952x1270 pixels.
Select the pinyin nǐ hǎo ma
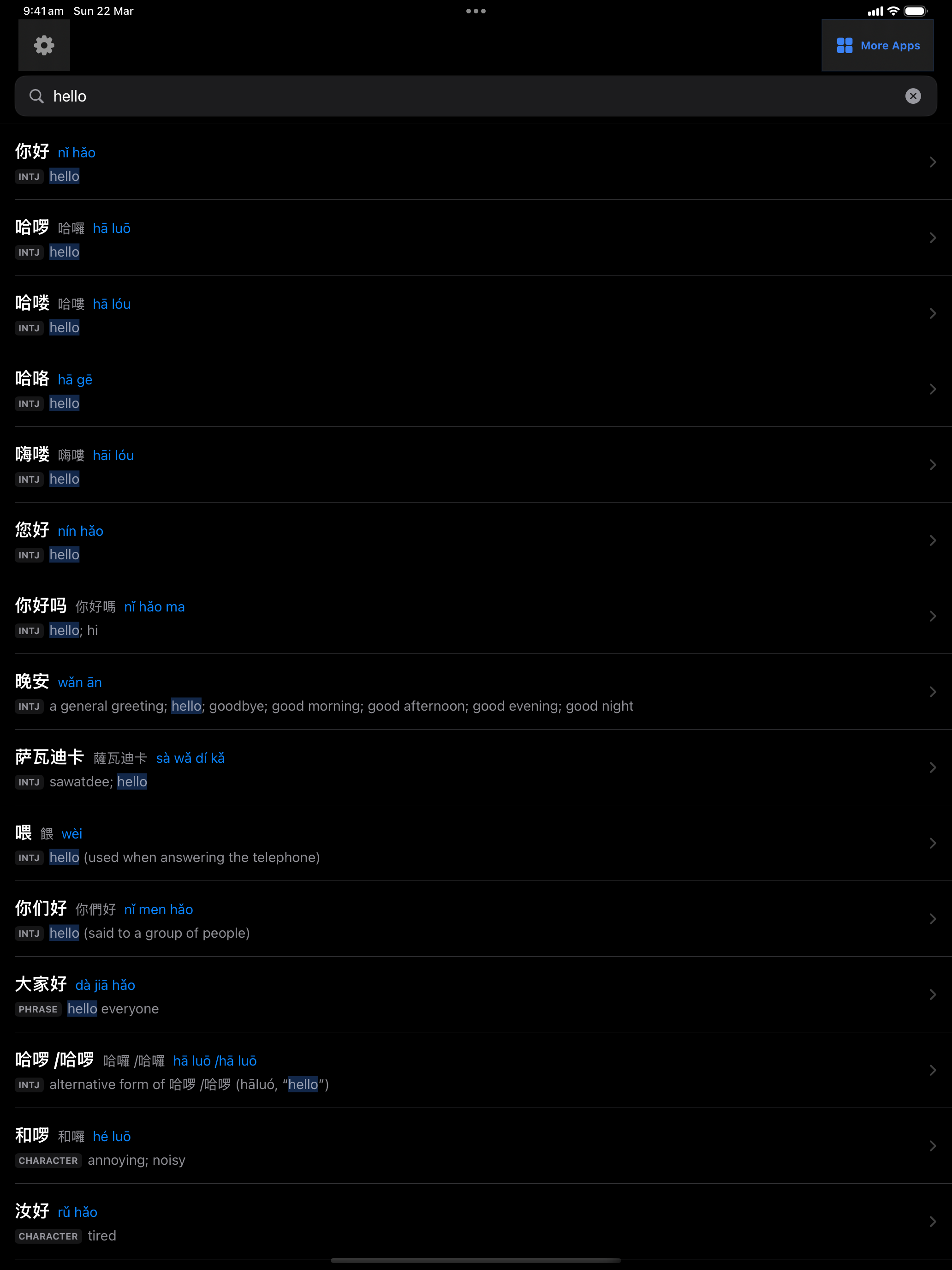click(x=155, y=606)
